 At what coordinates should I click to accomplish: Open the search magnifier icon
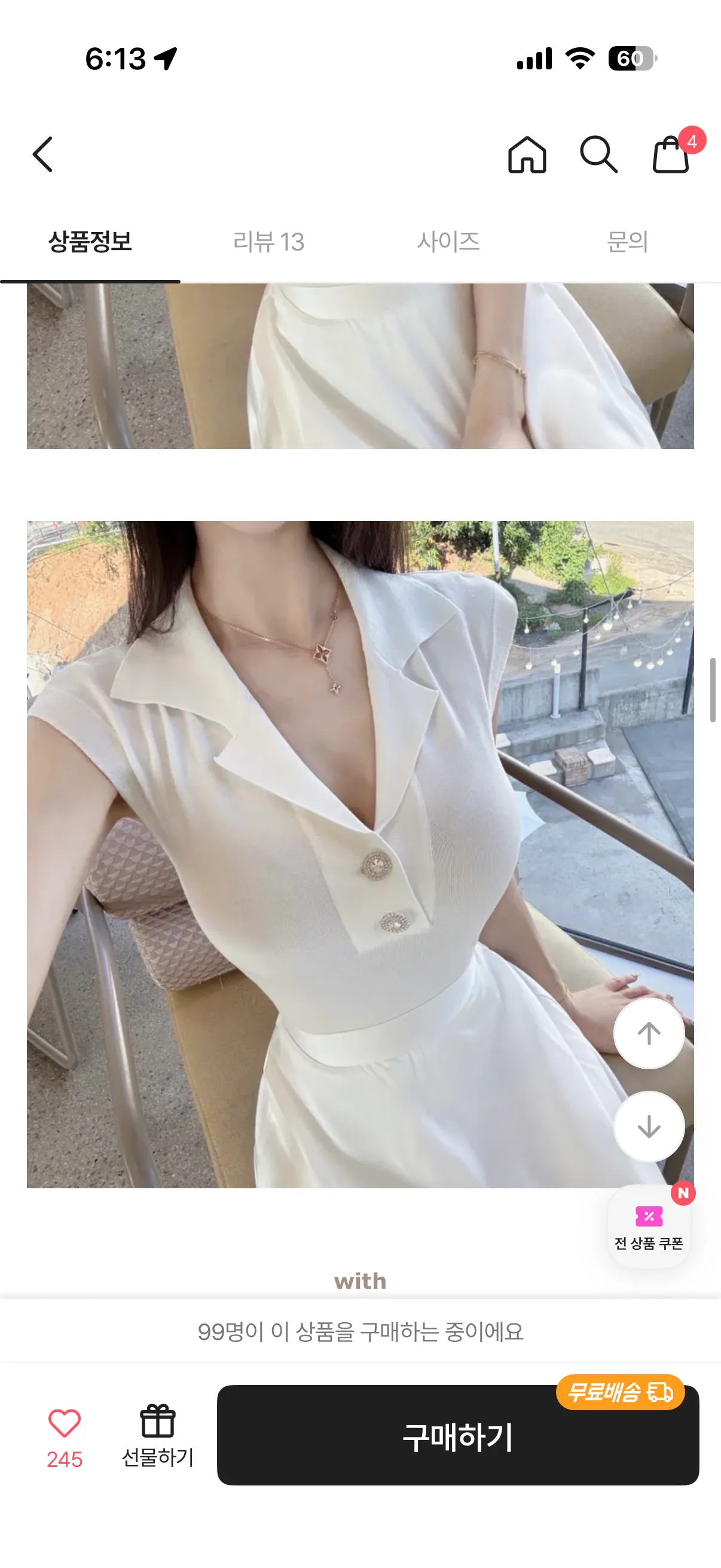[x=598, y=155]
